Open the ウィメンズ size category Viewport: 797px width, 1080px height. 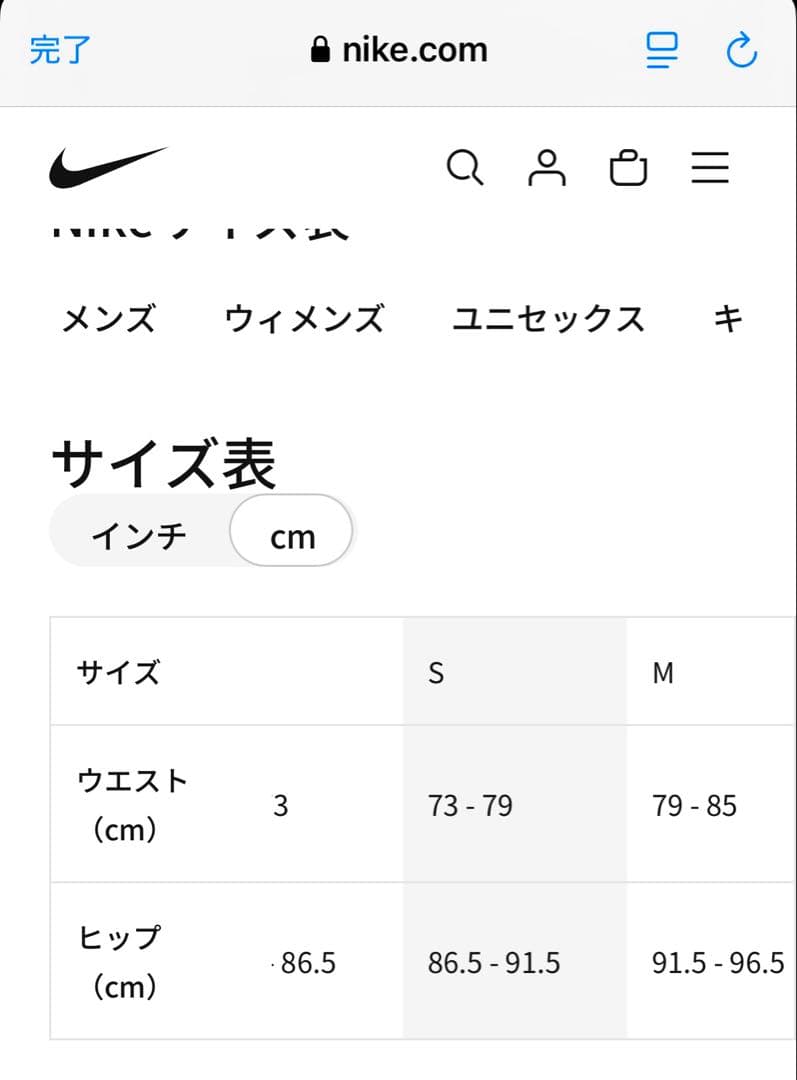pyautogui.click(x=307, y=318)
